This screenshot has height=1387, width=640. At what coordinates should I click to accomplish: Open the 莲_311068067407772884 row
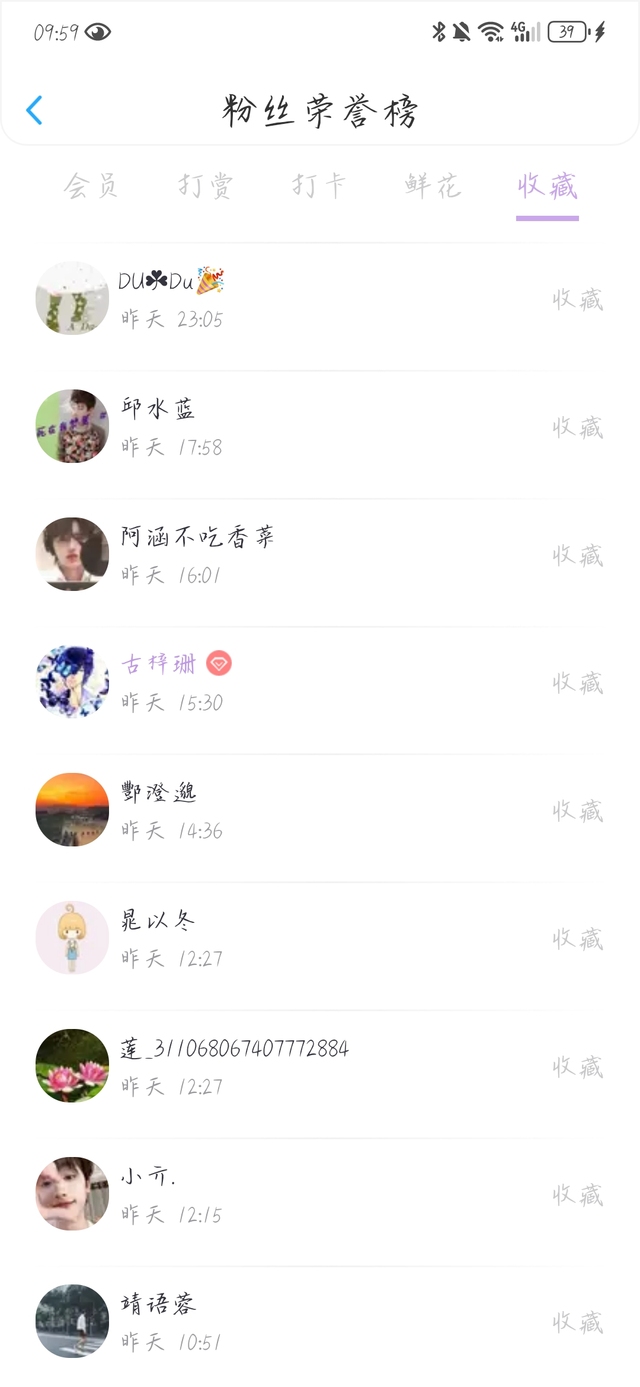coord(320,1067)
